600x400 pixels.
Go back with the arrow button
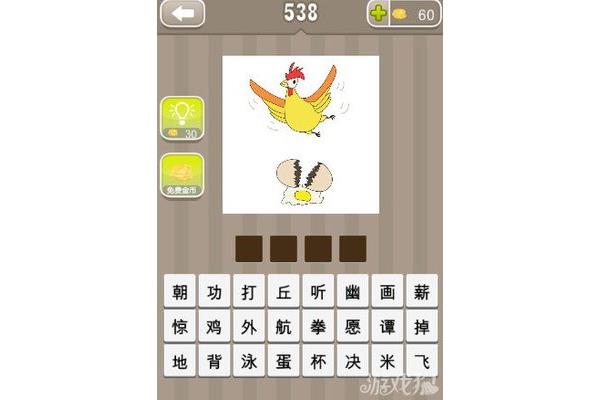[x=182, y=13]
